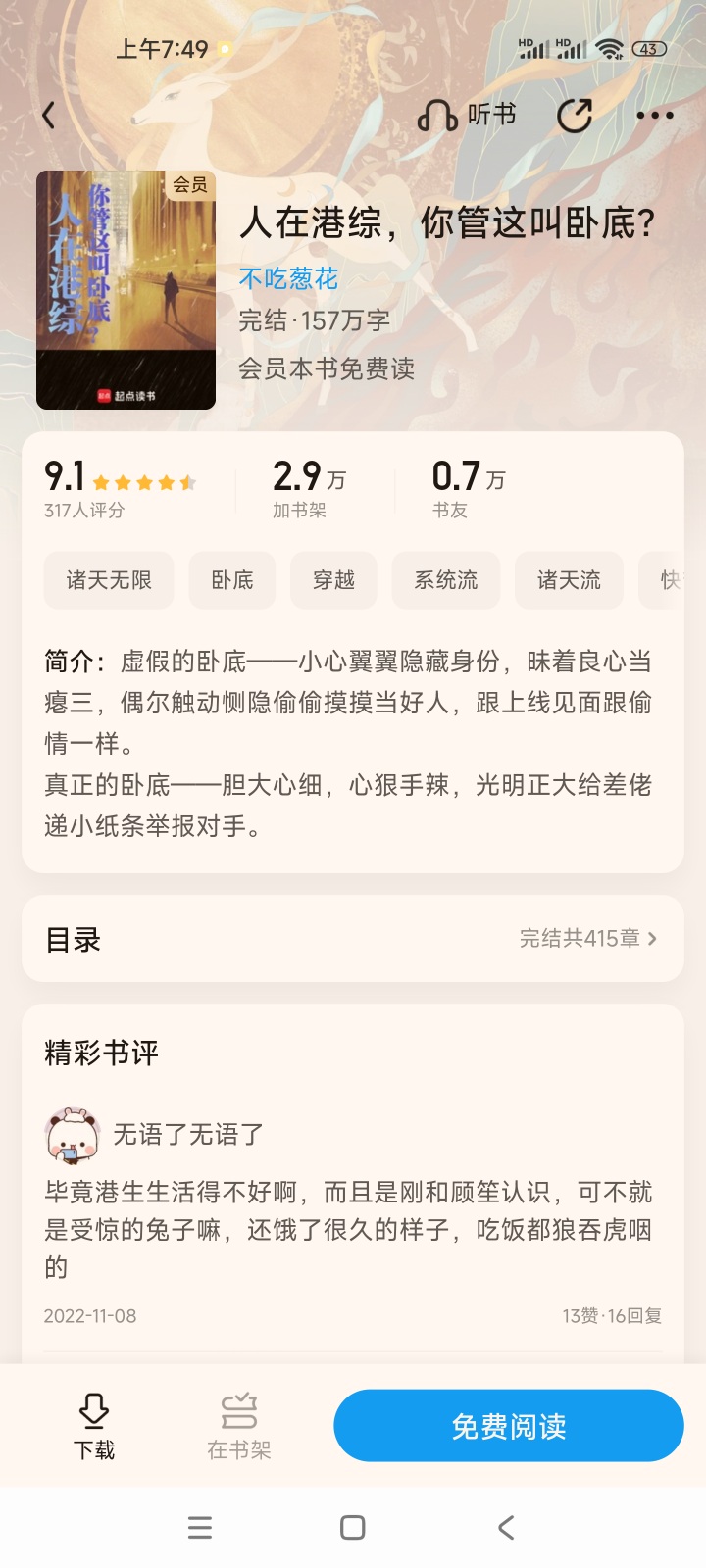Viewport: 706px width, 1568px height.
Task: Go back using the top-left arrow
Action: [49, 116]
